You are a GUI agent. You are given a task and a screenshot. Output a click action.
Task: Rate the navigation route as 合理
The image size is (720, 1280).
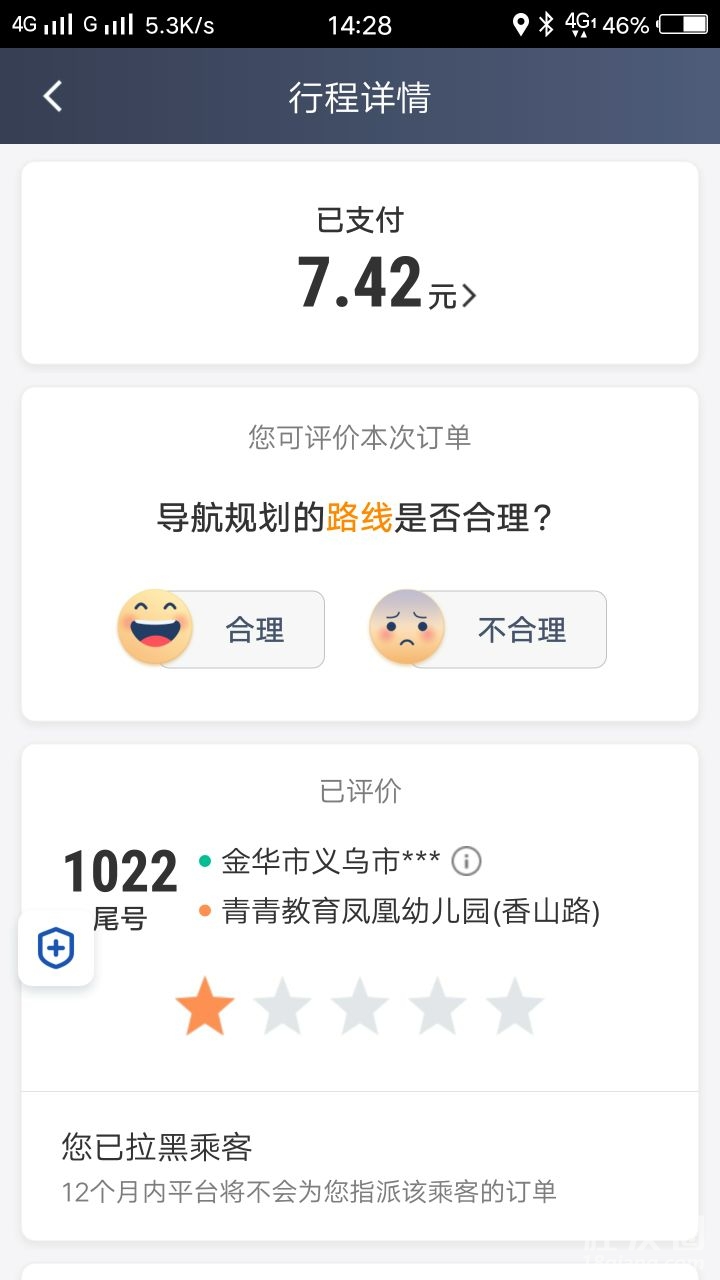(222, 629)
